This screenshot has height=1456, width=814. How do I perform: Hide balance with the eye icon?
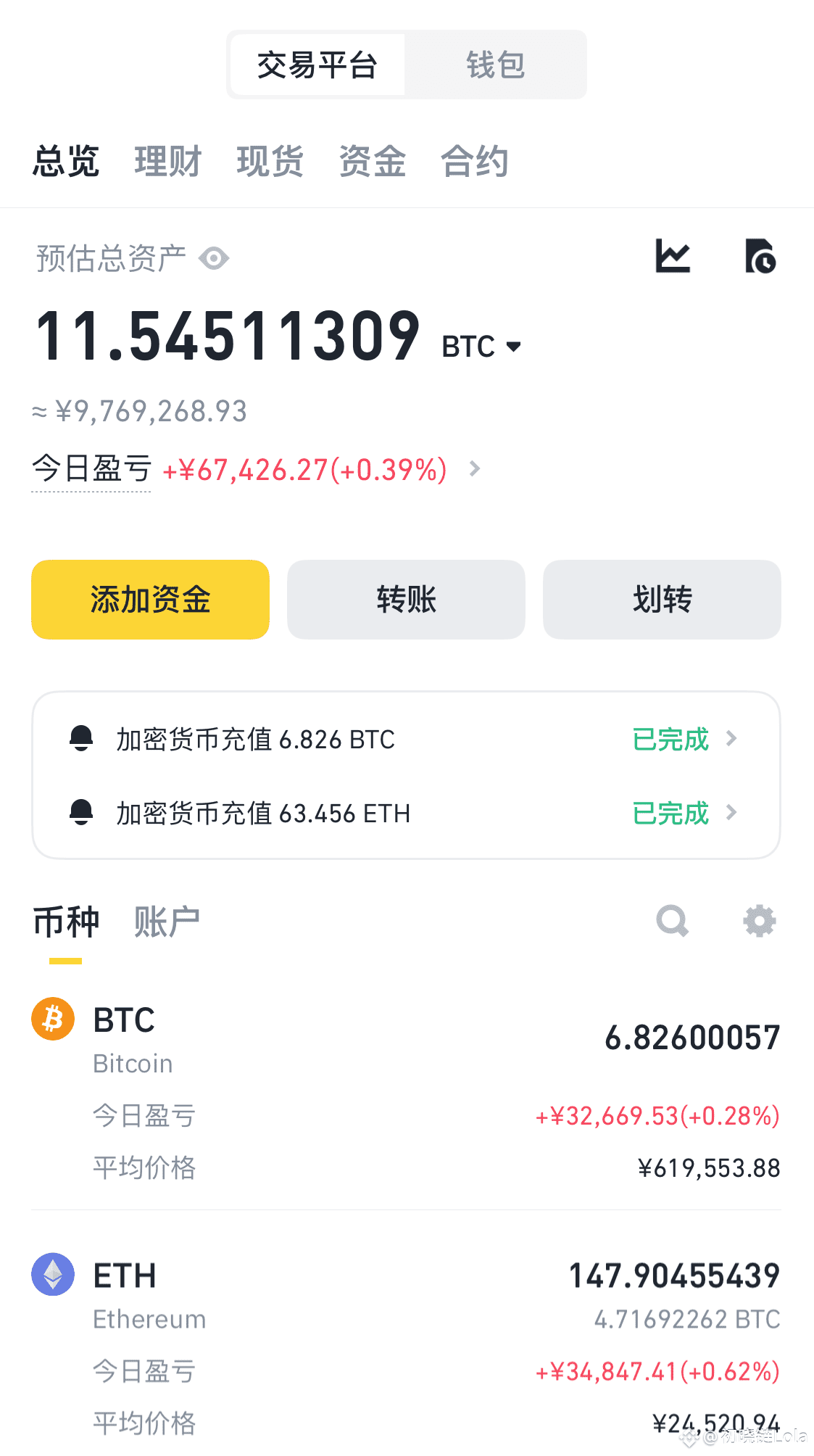click(214, 258)
